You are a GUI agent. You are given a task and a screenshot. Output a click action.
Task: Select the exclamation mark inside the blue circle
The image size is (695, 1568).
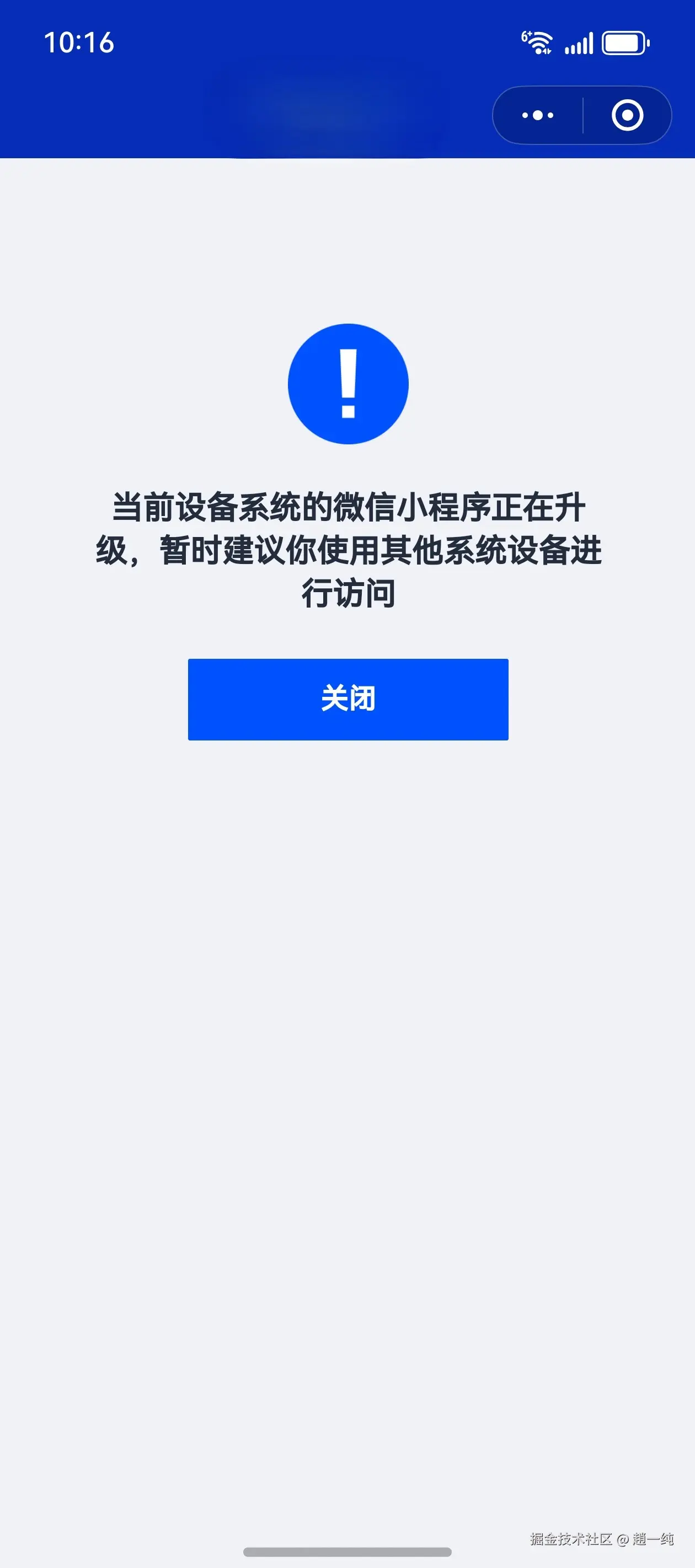coord(348,383)
